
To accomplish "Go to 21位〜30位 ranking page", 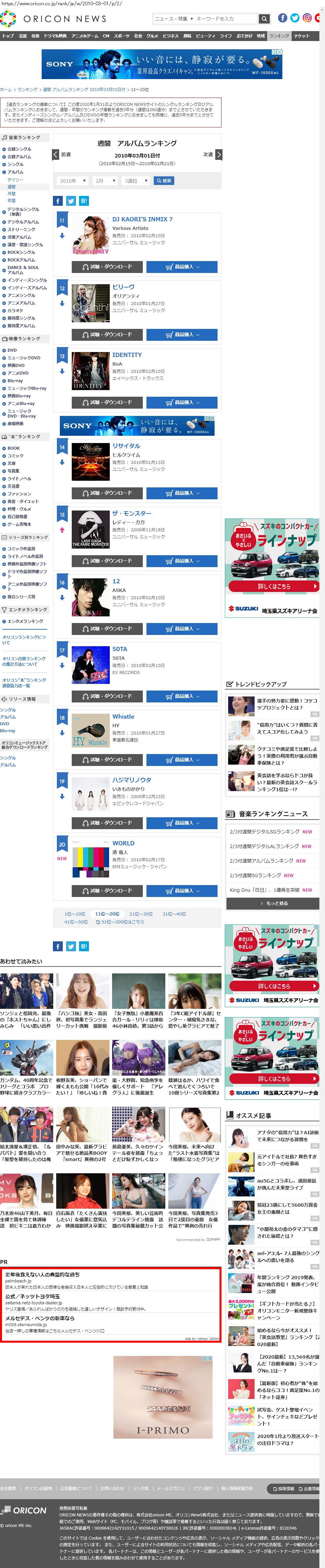I will pos(141,914).
